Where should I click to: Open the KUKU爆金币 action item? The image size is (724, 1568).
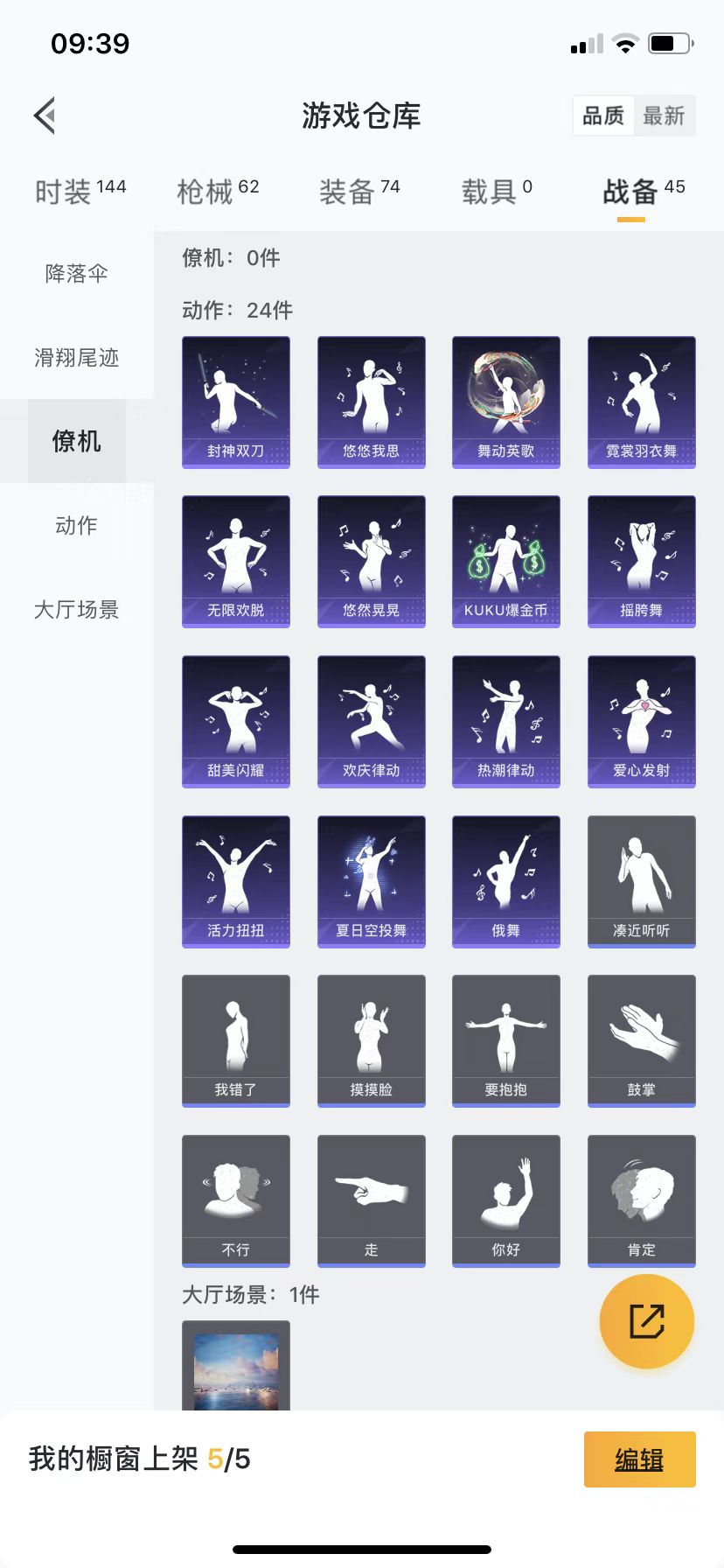tap(506, 562)
